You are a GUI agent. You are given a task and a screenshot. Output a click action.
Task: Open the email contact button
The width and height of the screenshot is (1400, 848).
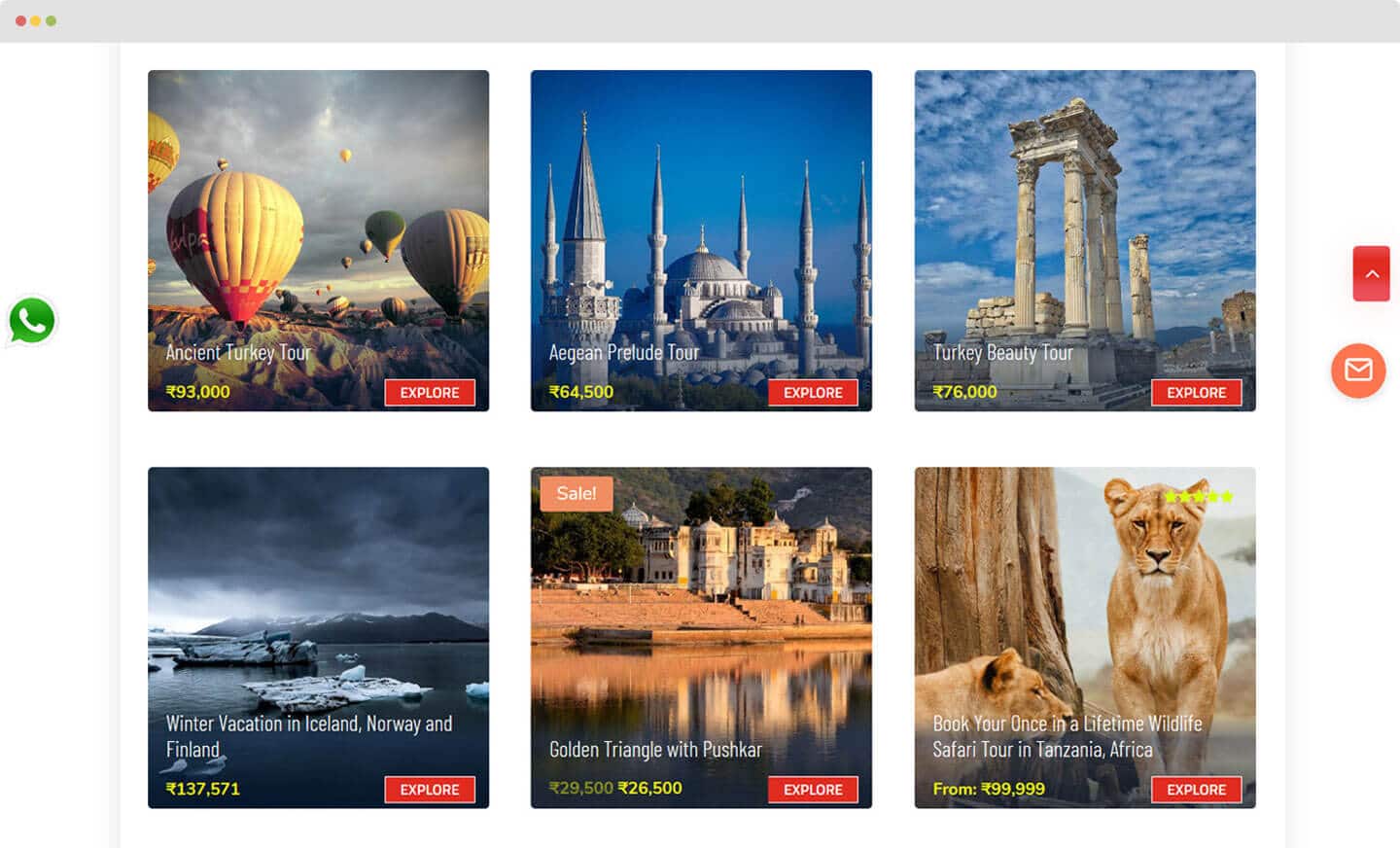pos(1358,371)
